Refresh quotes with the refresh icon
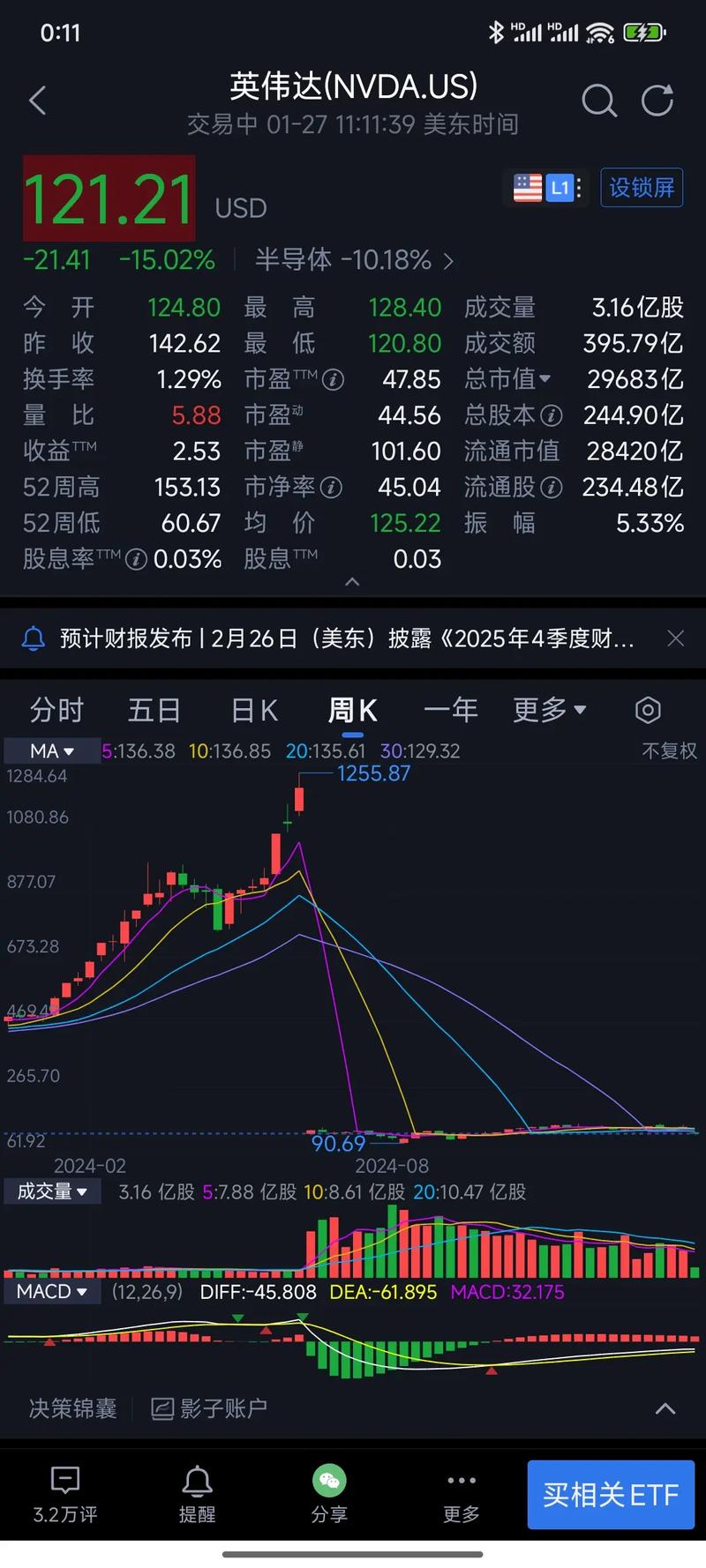Screen dimensions: 706x1568 tap(657, 100)
